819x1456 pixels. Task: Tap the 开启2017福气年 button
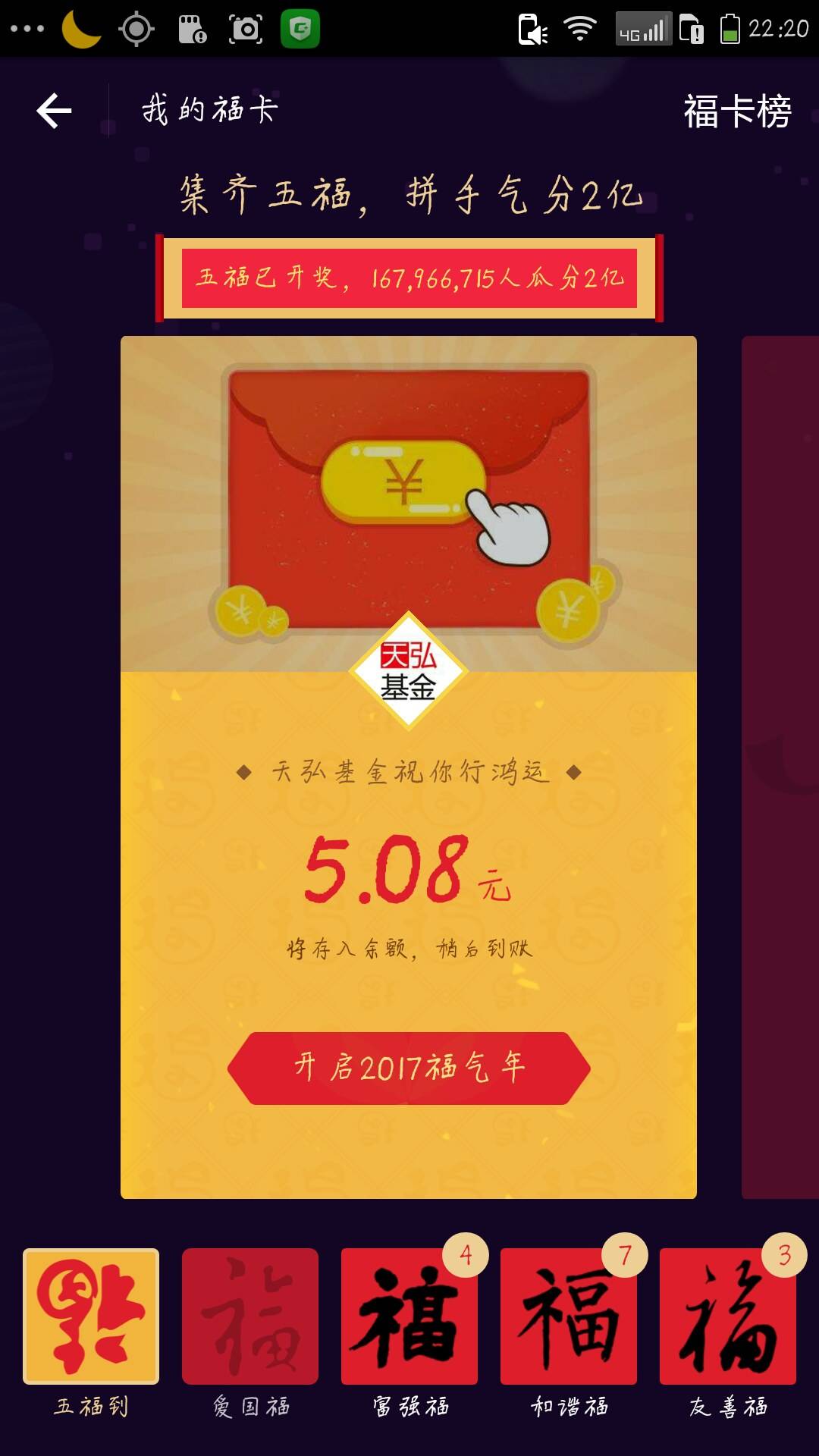tap(409, 1068)
